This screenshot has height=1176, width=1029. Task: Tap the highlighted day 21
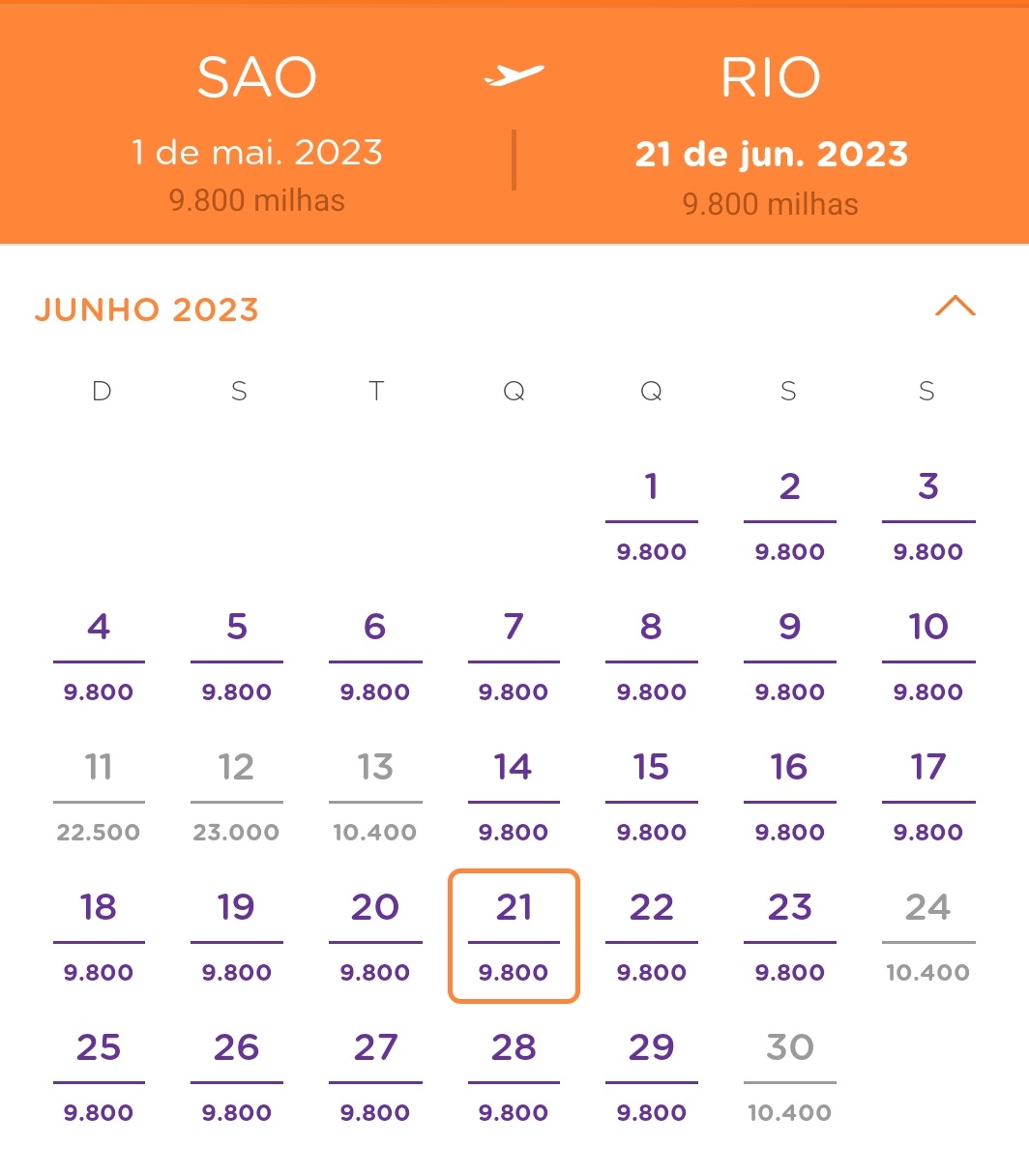coord(514,935)
